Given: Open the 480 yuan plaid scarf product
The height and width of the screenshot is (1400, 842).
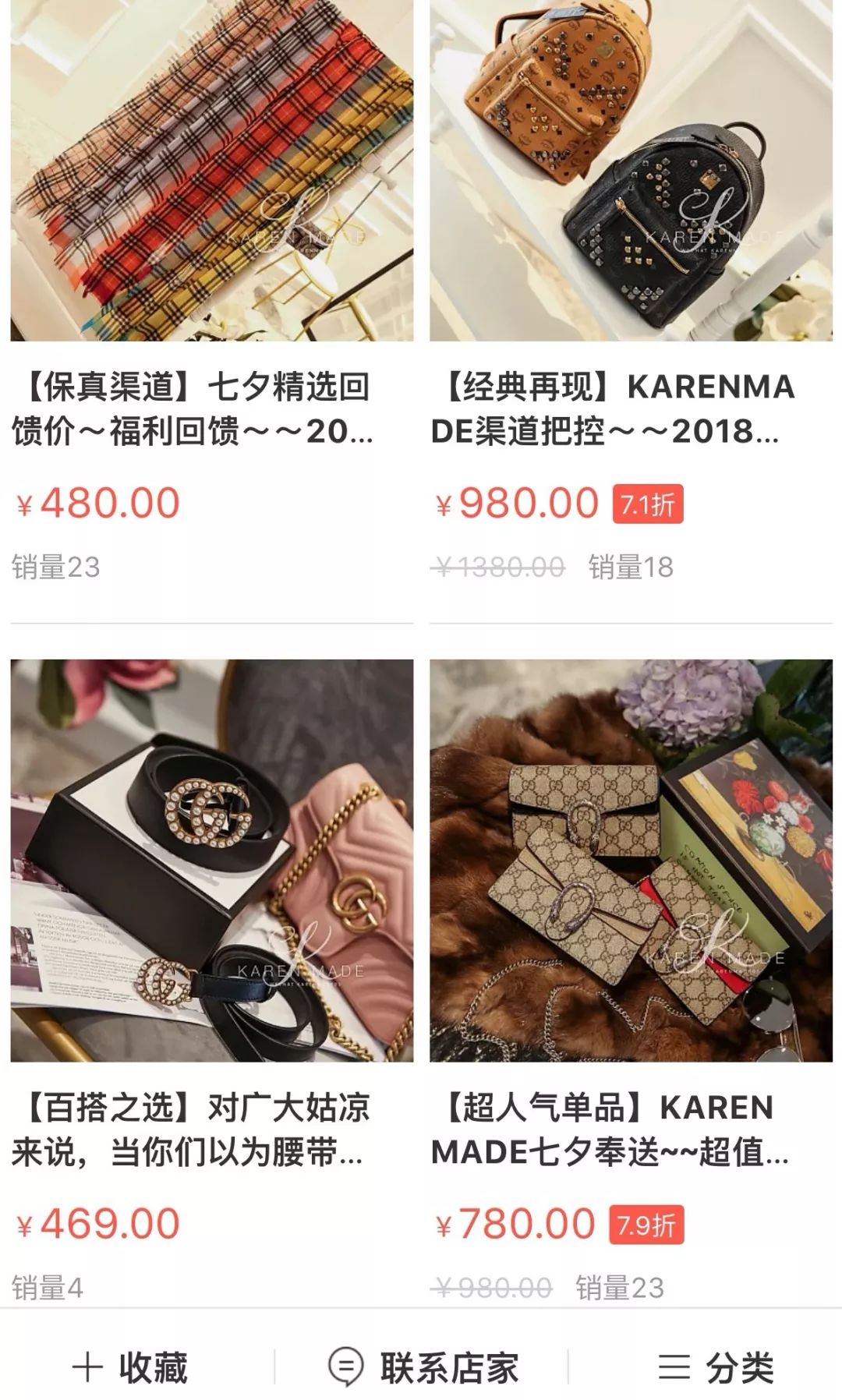Looking at the screenshot, I should (x=211, y=171).
